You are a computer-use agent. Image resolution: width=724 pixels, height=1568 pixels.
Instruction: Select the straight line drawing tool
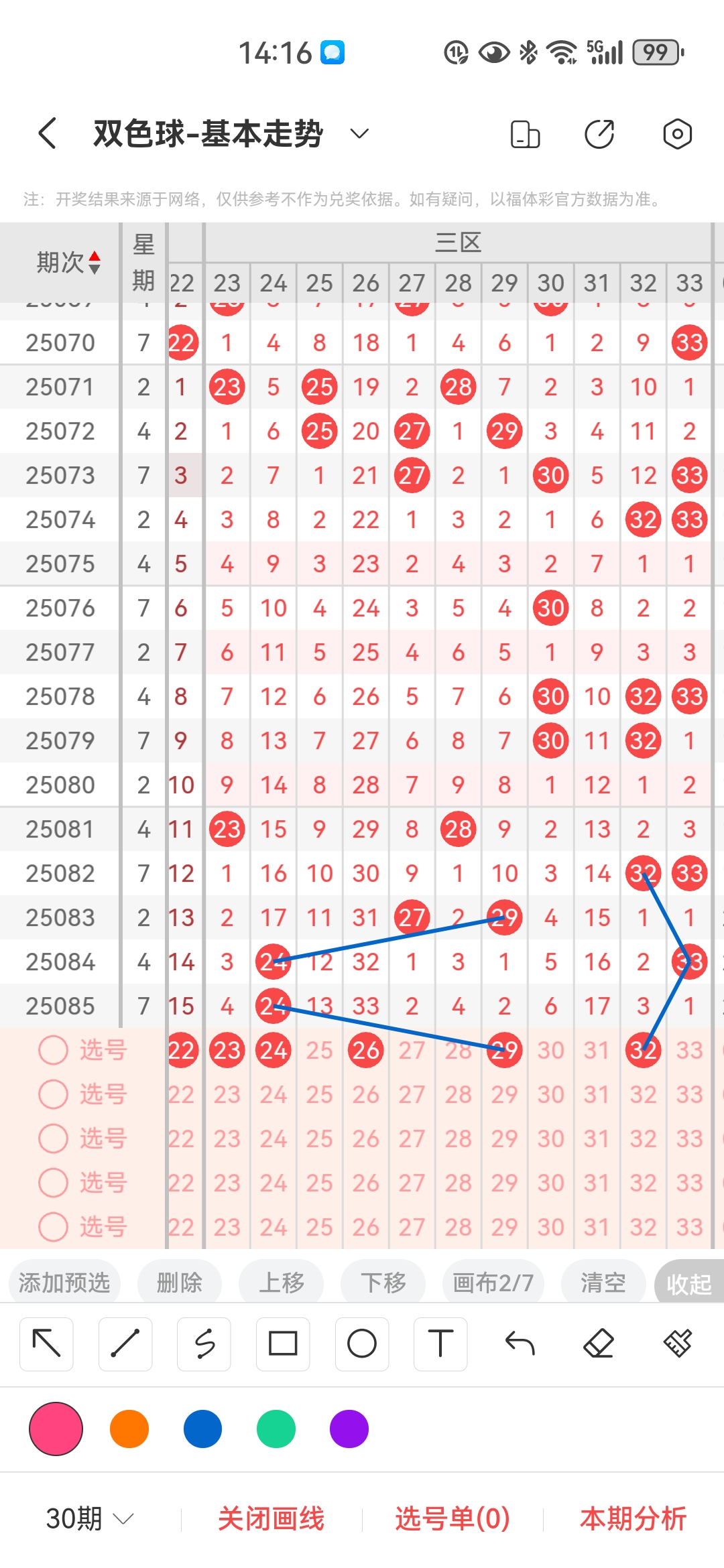(125, 1344)
